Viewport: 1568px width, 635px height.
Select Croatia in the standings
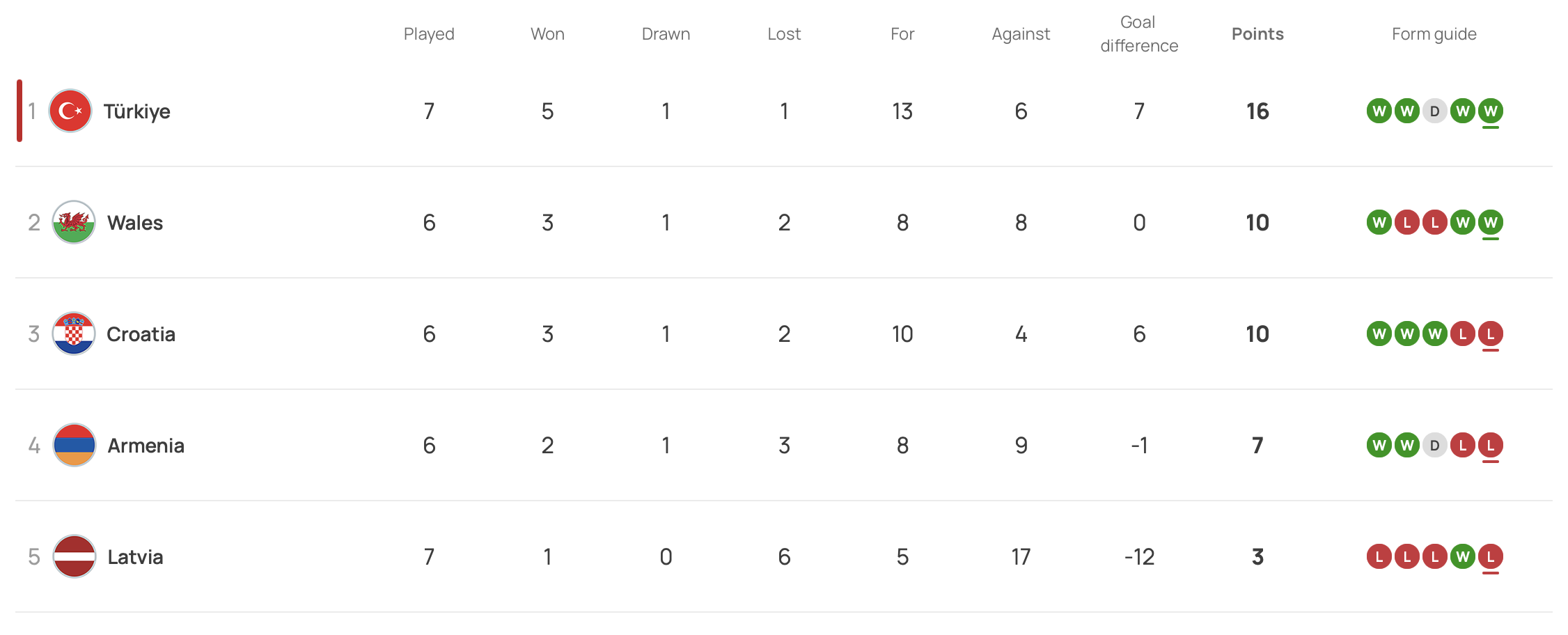140,334
